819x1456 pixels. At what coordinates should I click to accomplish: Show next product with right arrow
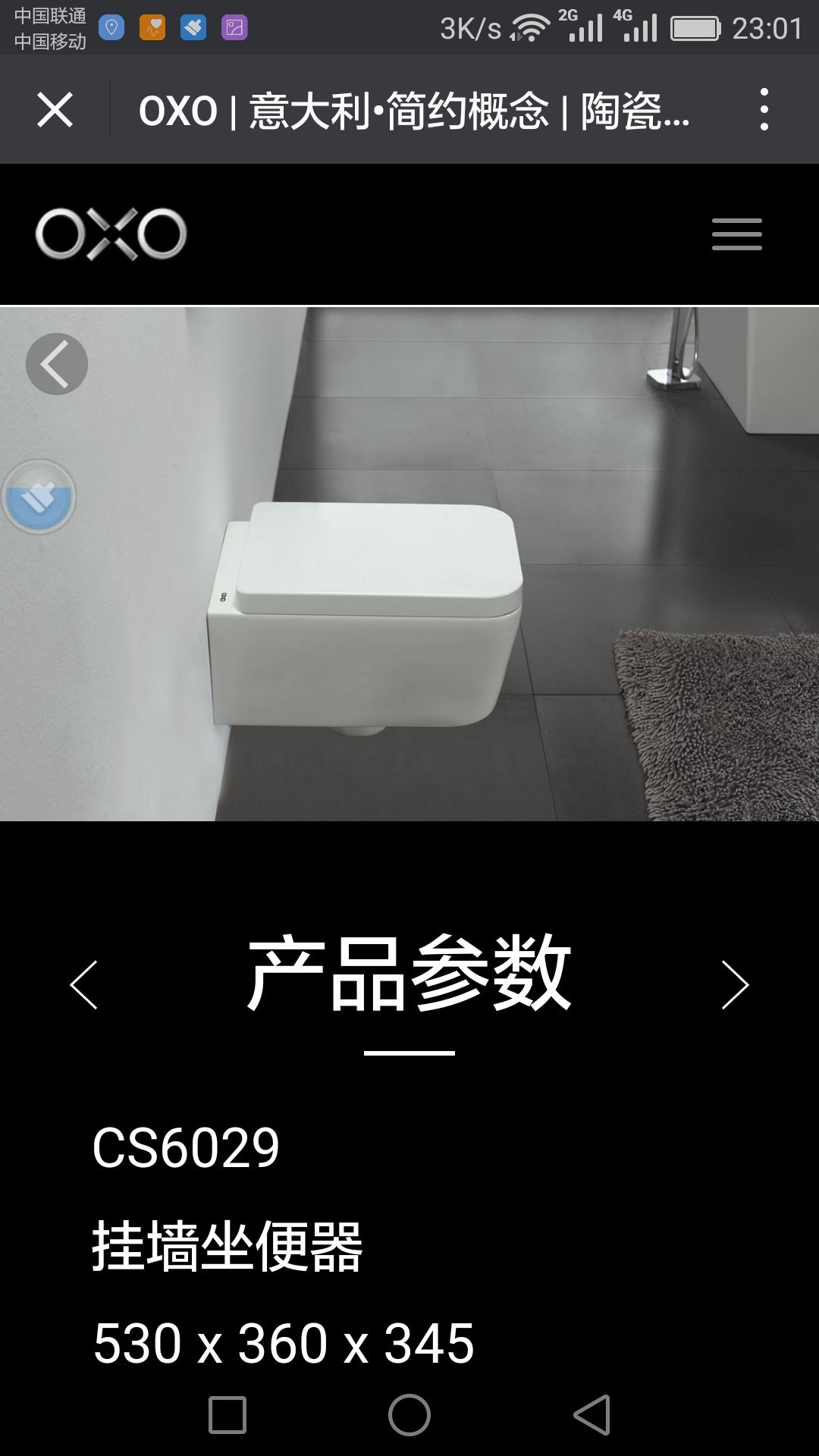pos(735,985)
